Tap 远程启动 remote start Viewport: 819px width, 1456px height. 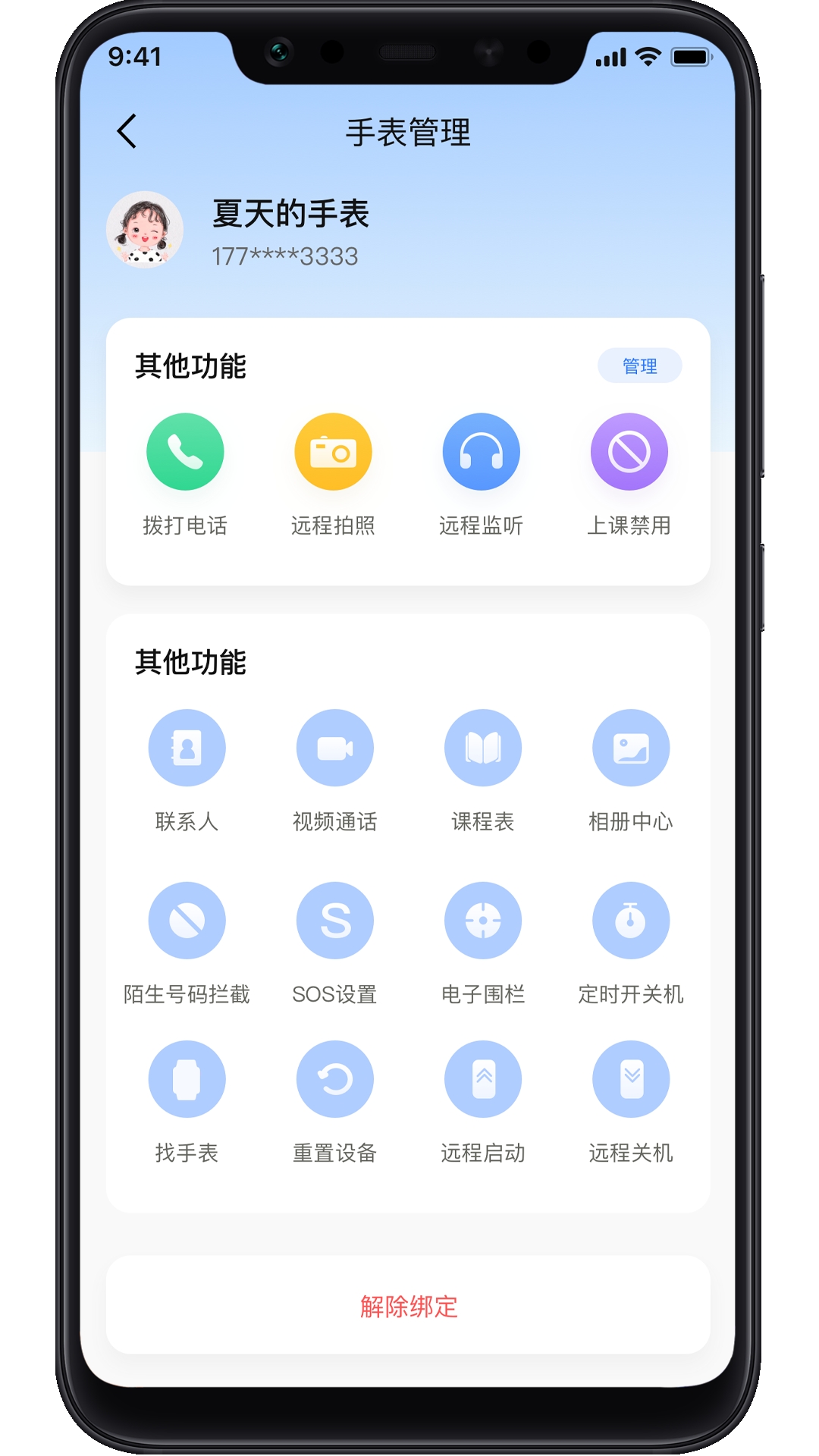pos(482,1080)
